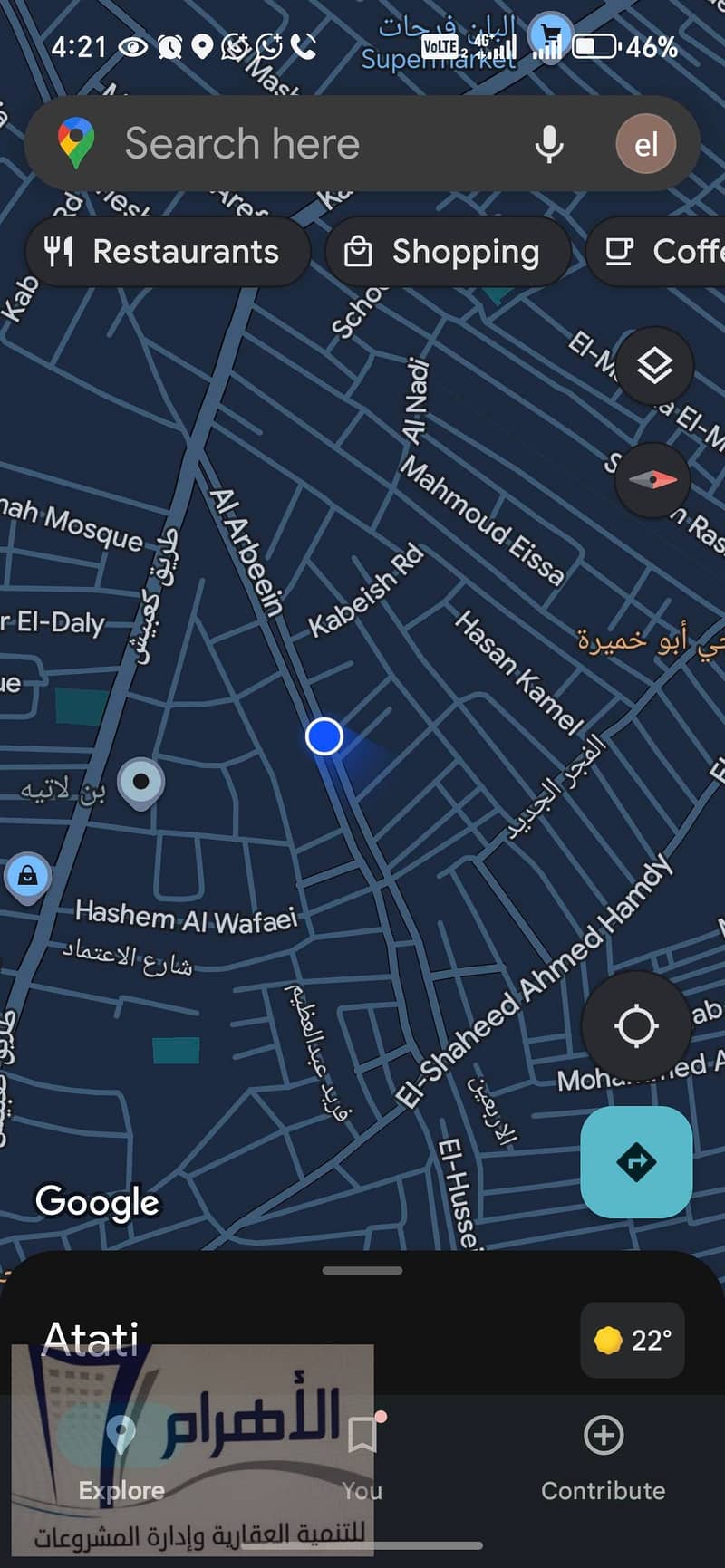Open the account profile avatar
The image size is (725, 1568).
tap(645, 144)
